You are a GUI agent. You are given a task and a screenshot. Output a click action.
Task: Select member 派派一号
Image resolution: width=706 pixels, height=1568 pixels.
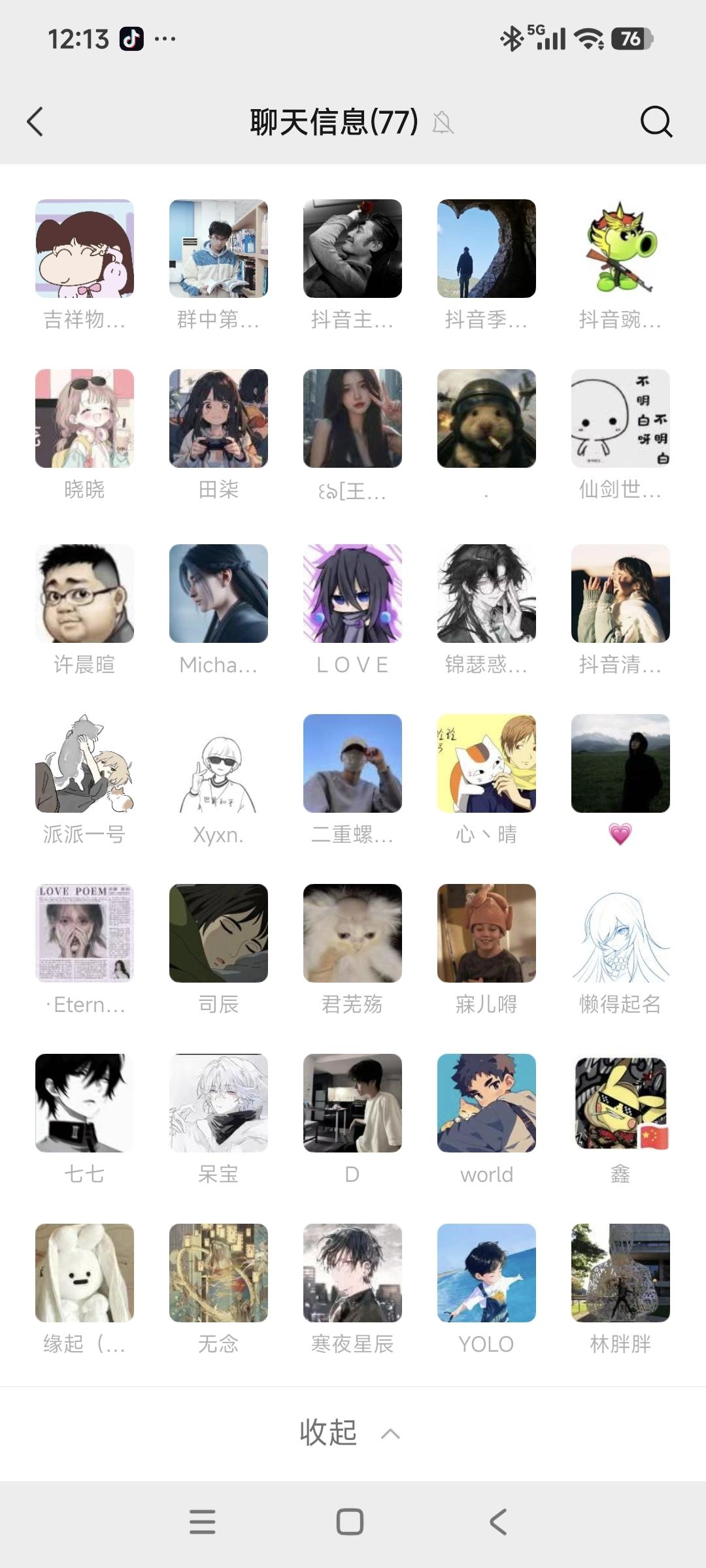84,764
